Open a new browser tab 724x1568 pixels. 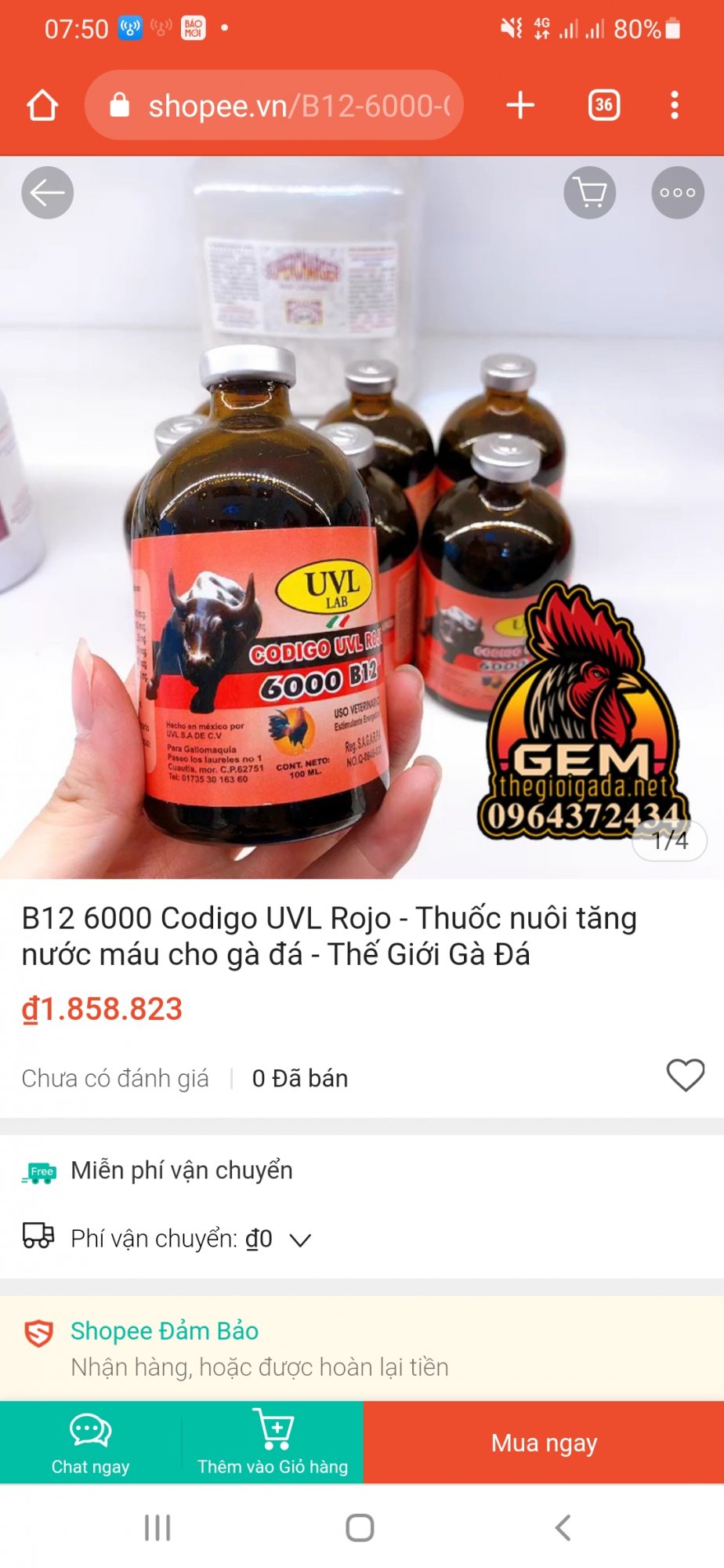tap(520, 105)
